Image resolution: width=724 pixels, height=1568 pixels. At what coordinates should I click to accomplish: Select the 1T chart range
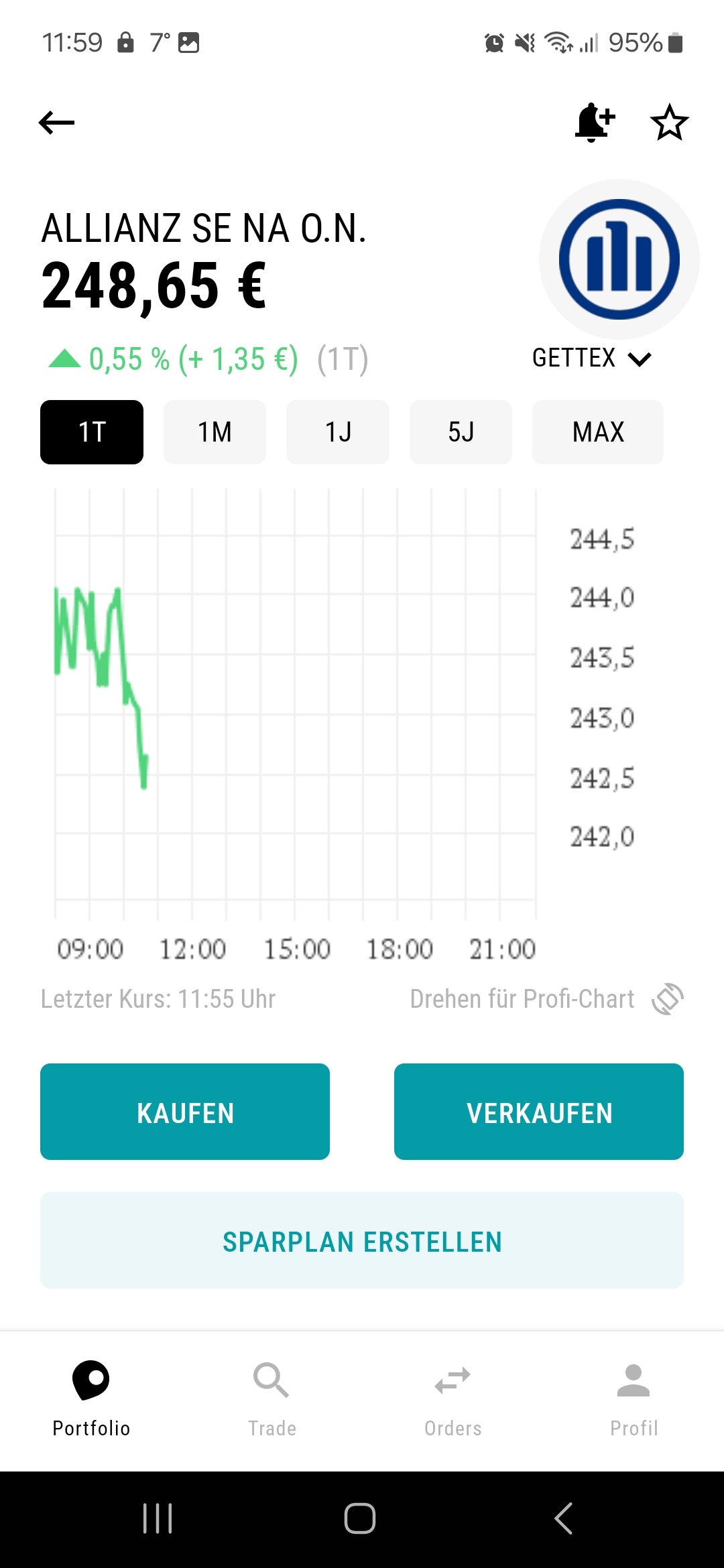92,432
